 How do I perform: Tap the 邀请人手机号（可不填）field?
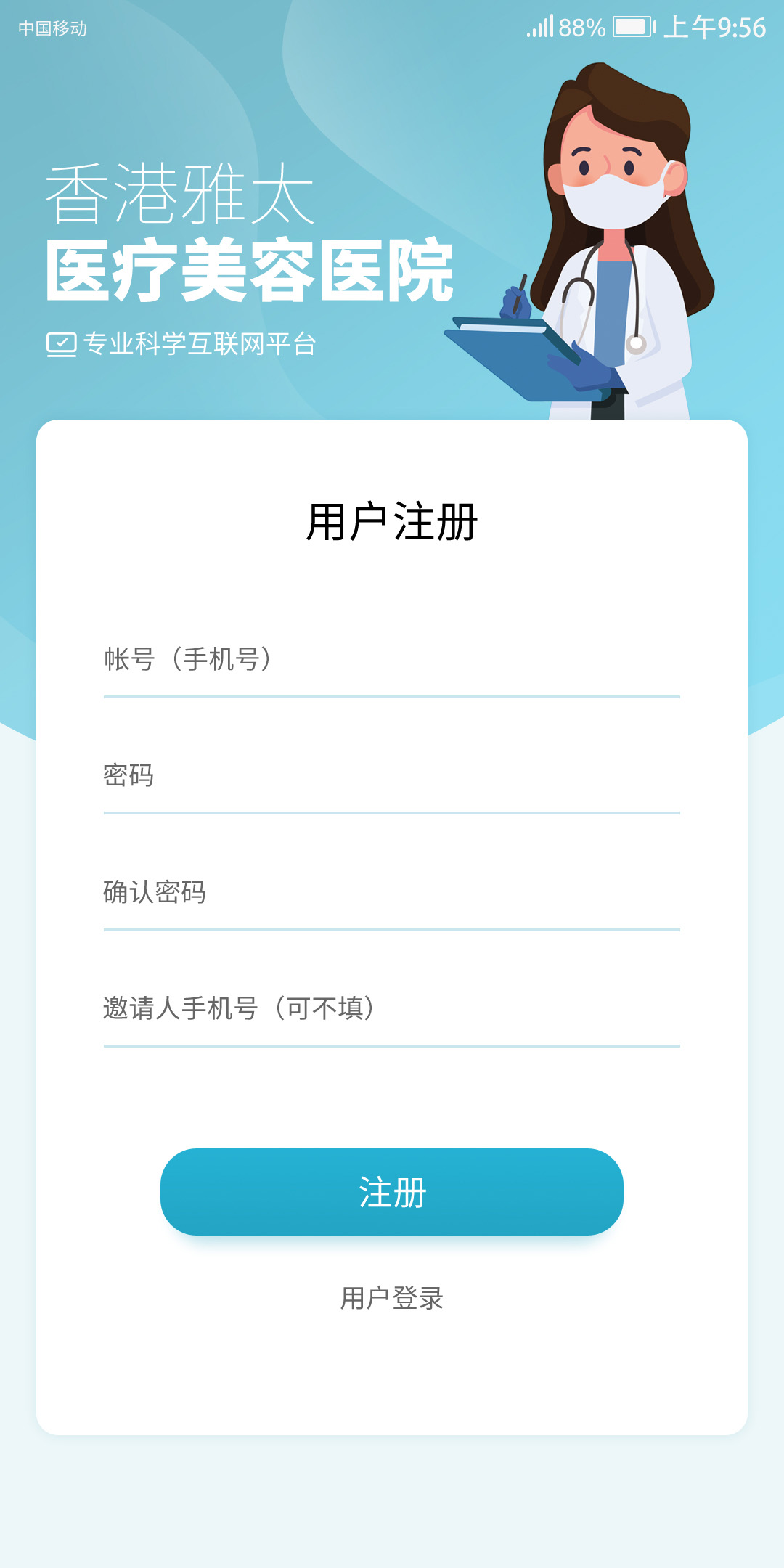392,1008
